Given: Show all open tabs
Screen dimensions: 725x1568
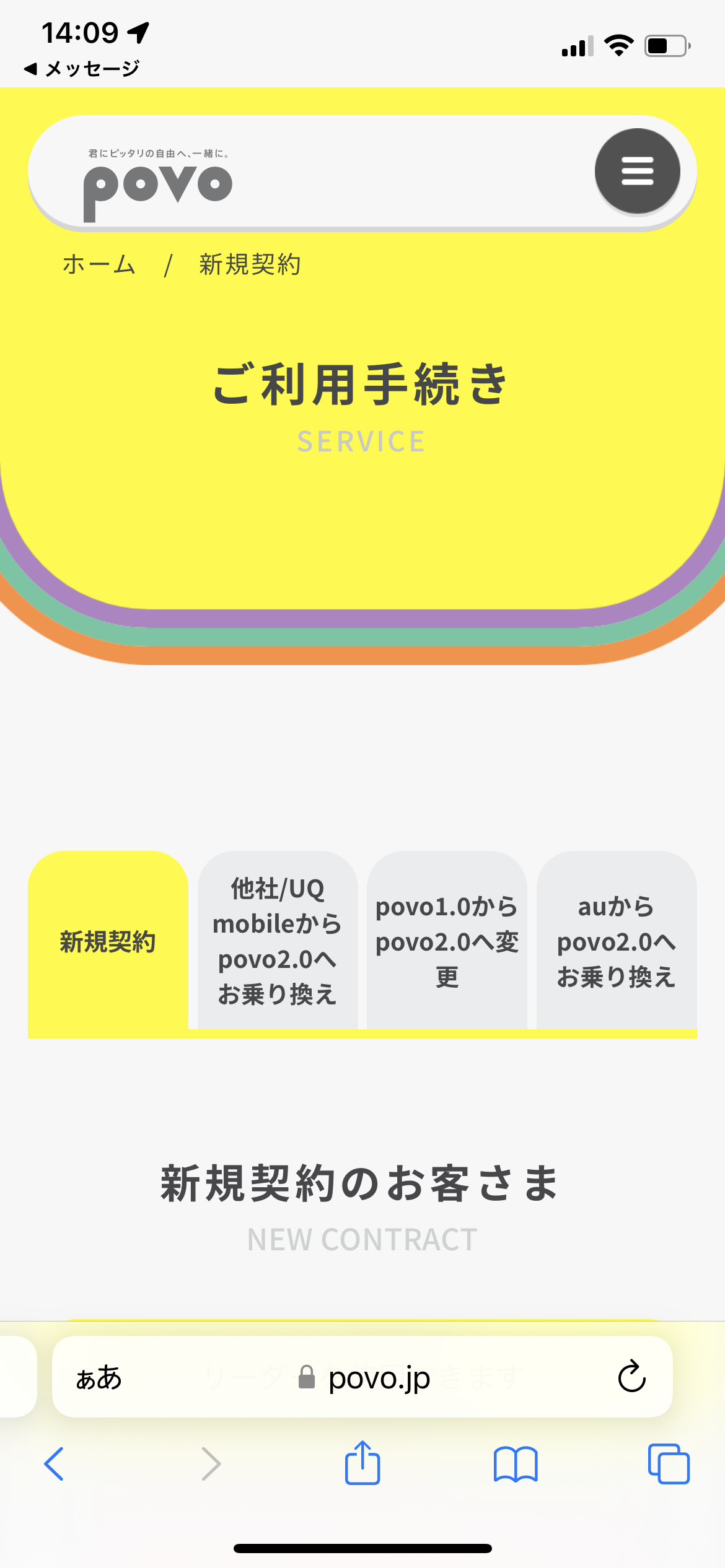Looking at the screenshot, I should point(669,1464).
